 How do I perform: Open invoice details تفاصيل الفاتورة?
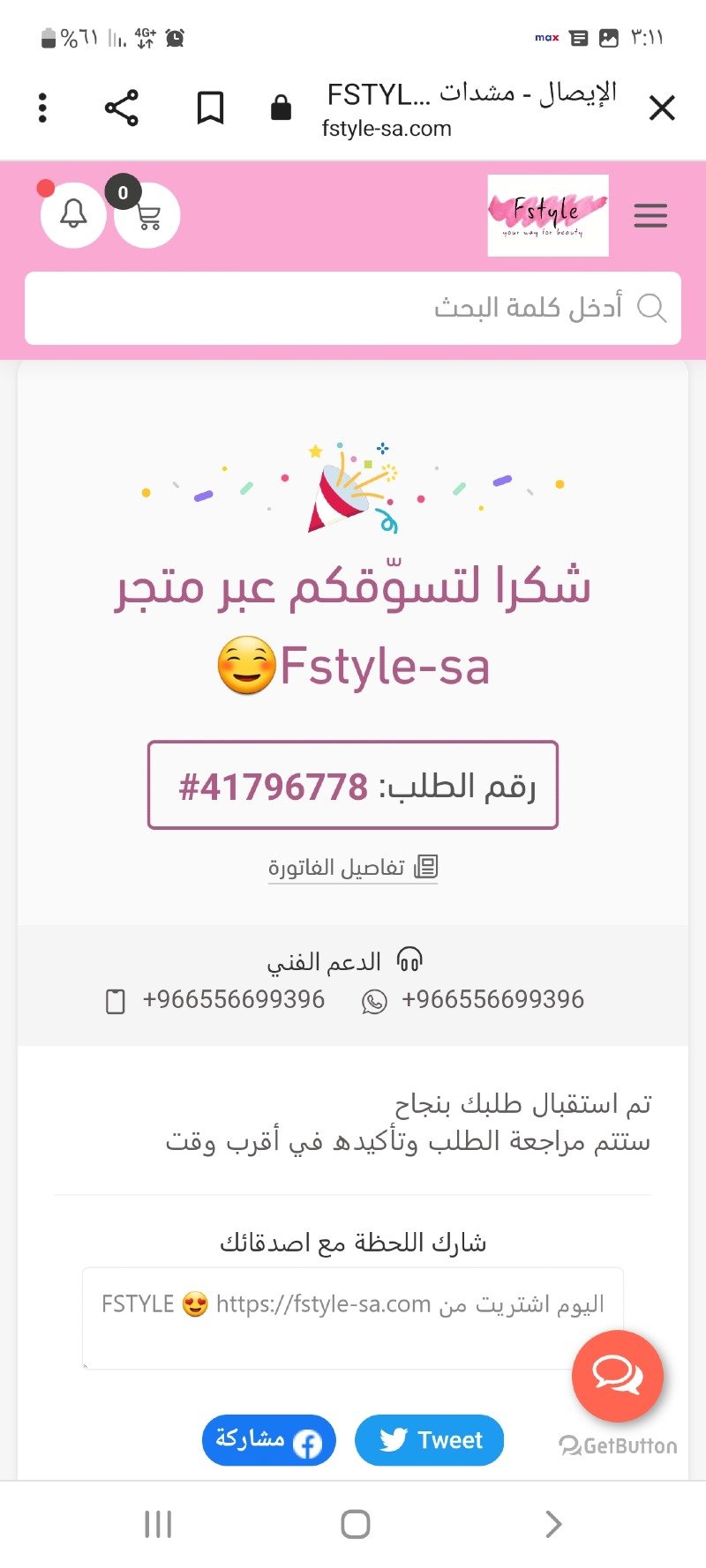[353, 867]
